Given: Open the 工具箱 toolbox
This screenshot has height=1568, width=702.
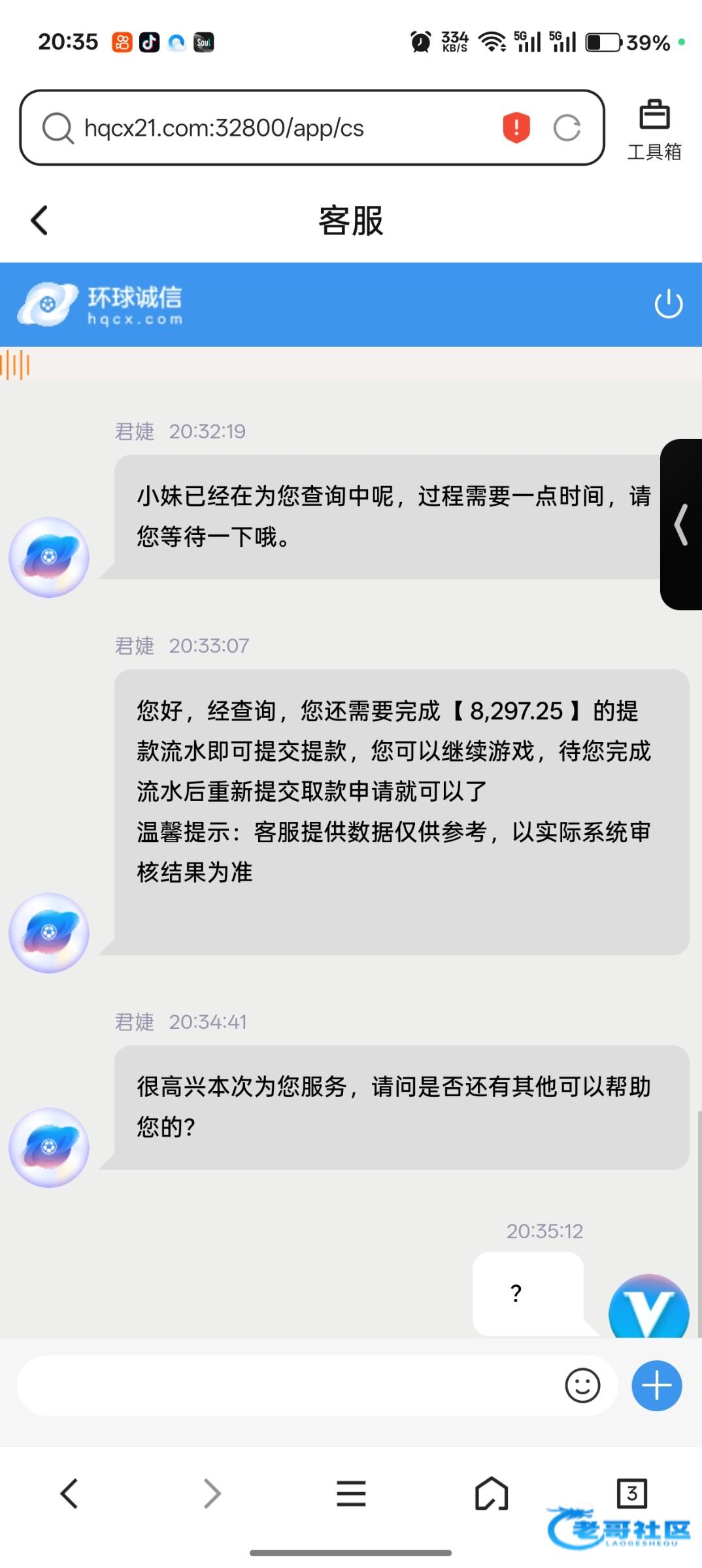Looking at the screenshot, I should 654,129.
